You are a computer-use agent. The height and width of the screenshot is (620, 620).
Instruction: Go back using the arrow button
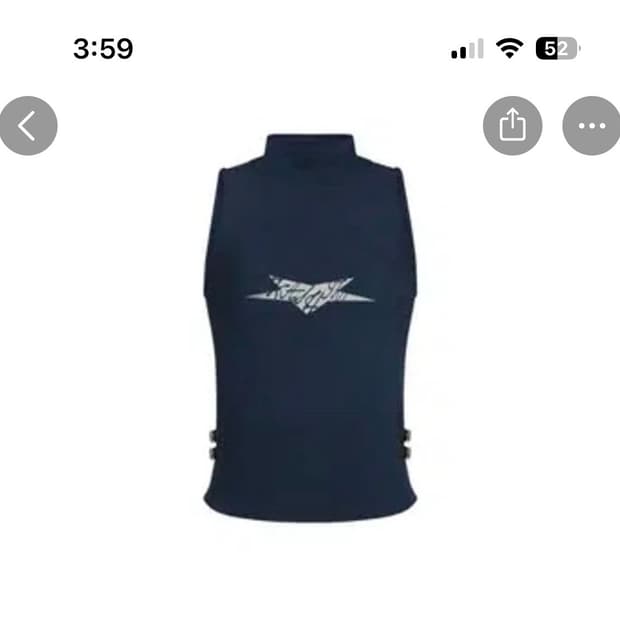click(28, 126)
